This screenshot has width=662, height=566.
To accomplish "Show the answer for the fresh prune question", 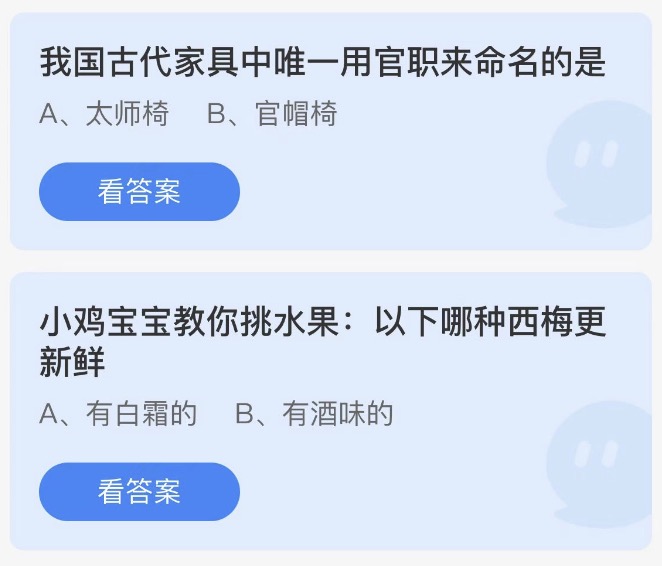I will pyautogui.click(x=139, y=491).
